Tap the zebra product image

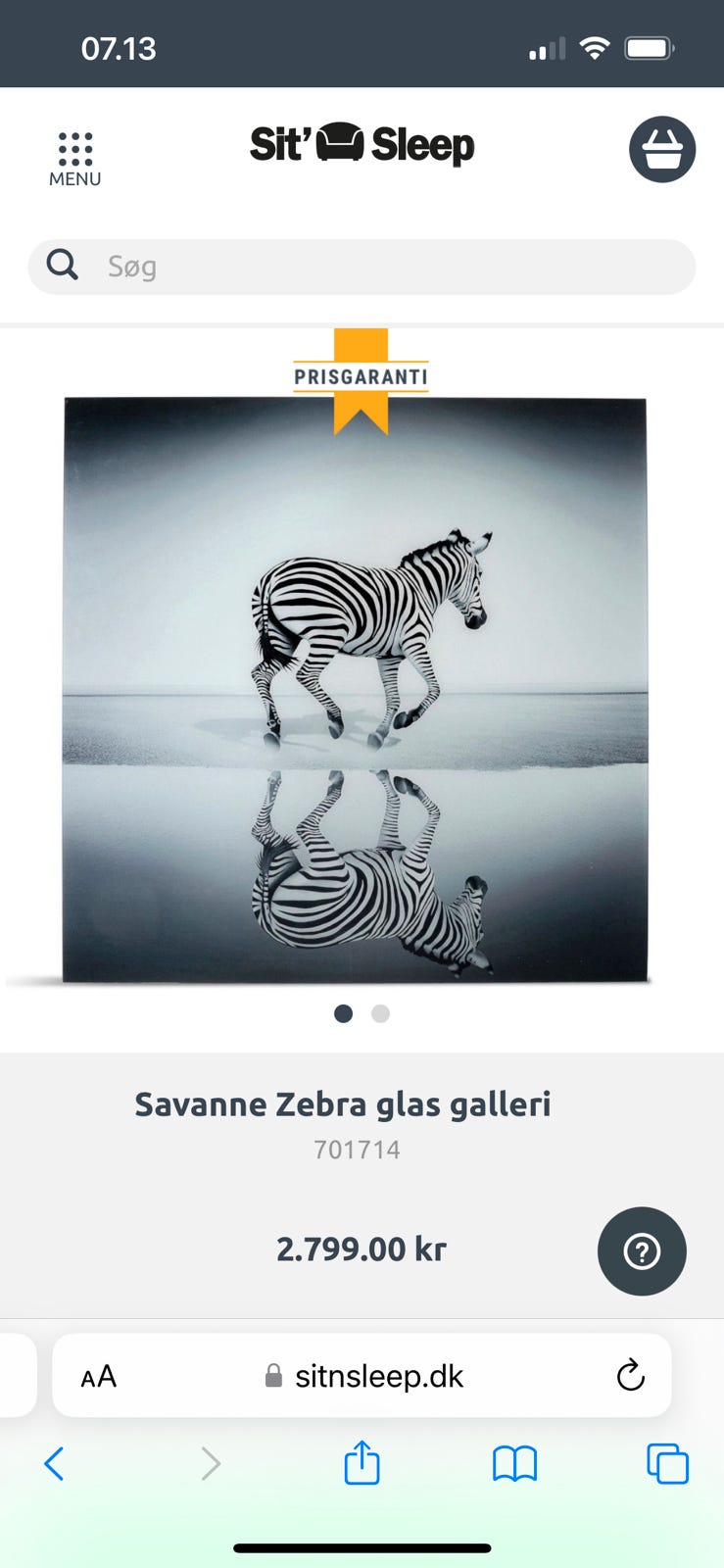[361, 686]
